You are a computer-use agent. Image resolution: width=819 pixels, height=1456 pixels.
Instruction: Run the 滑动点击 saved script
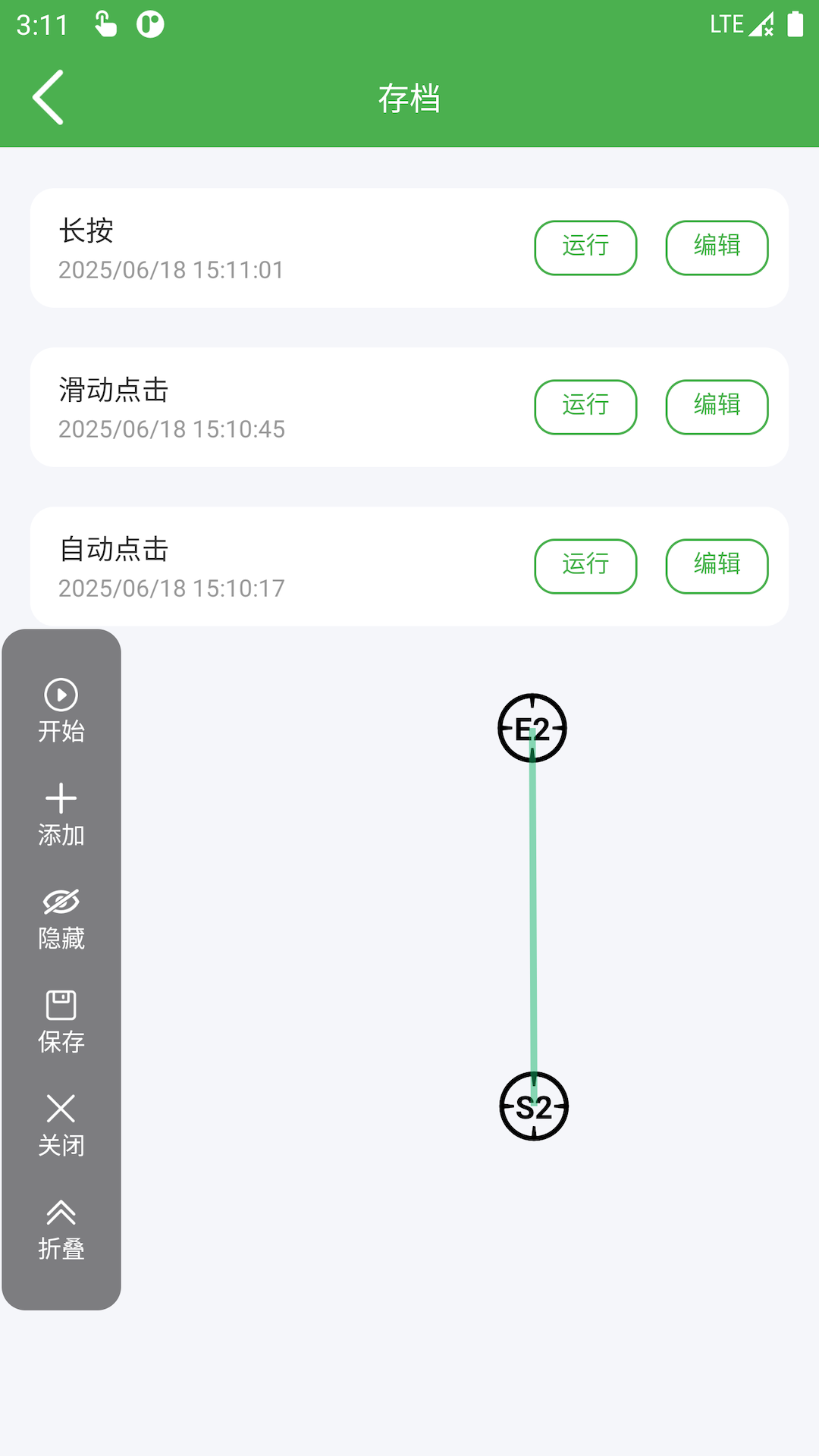(585, 406)
